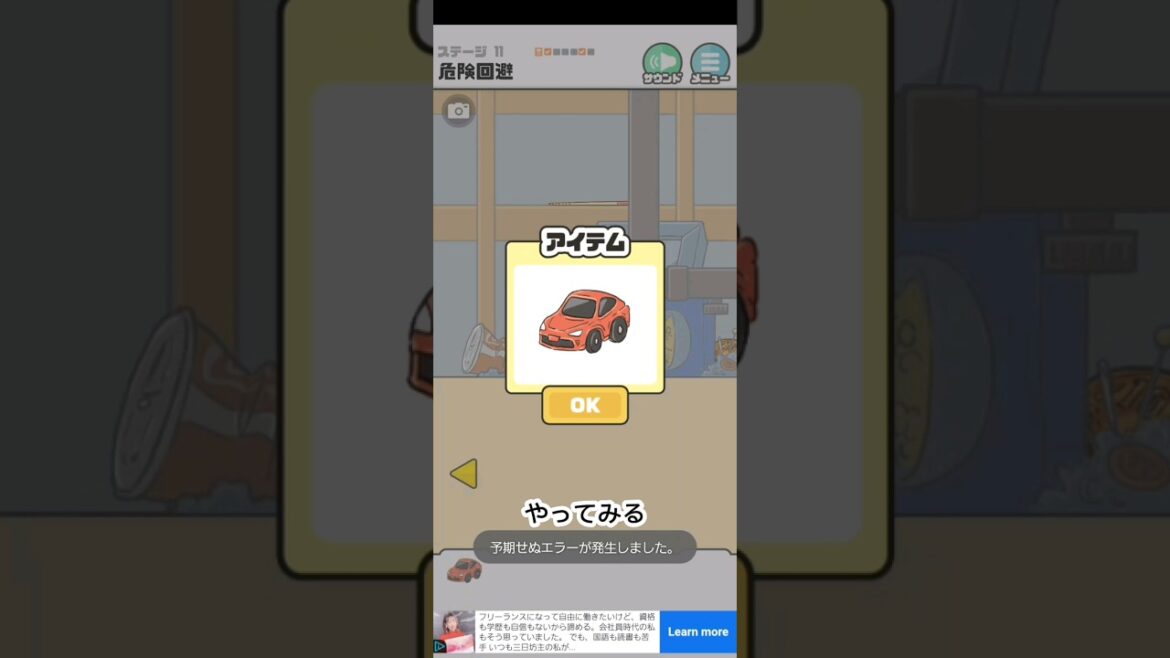Select the red car in inventory
The image size is (1170, 658).
point(464,570)
